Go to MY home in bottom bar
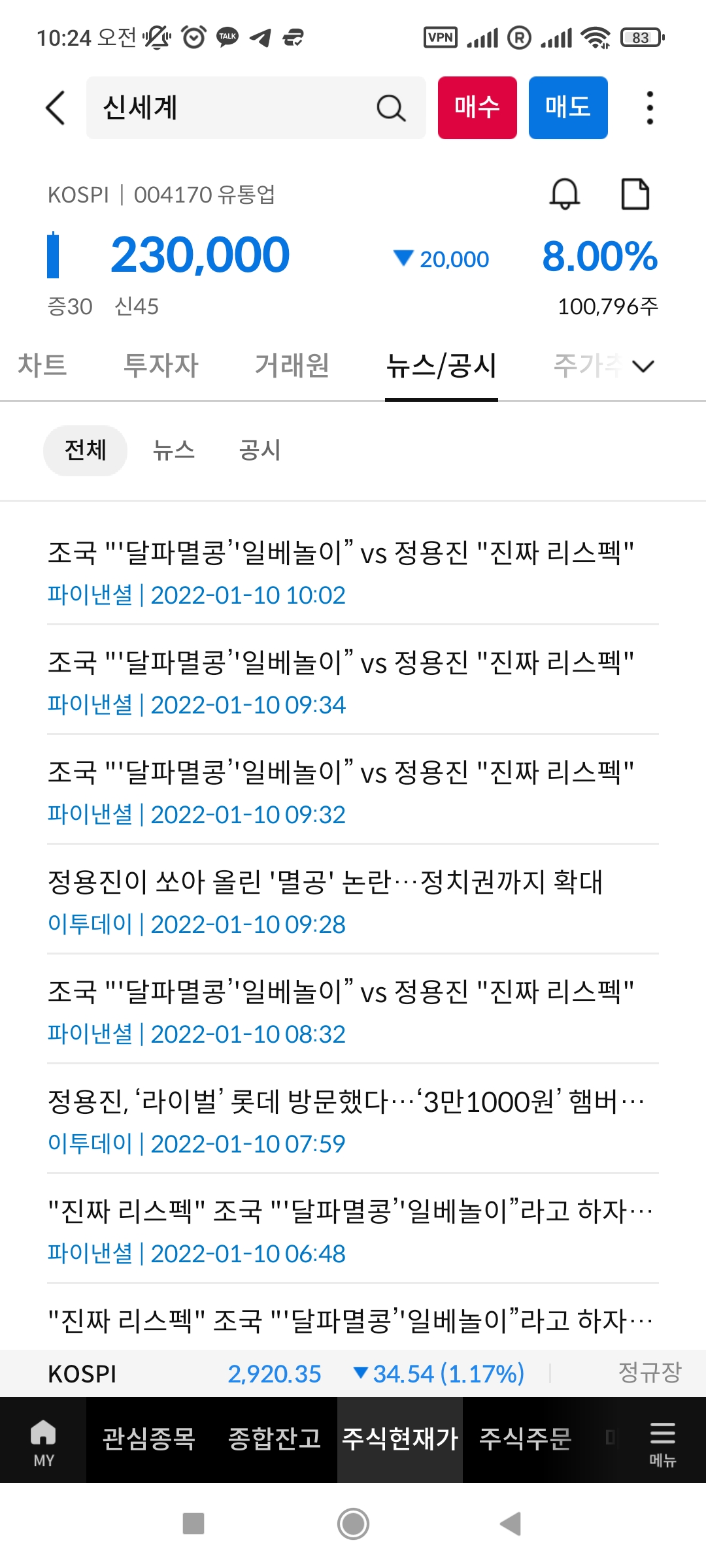 43,1440
